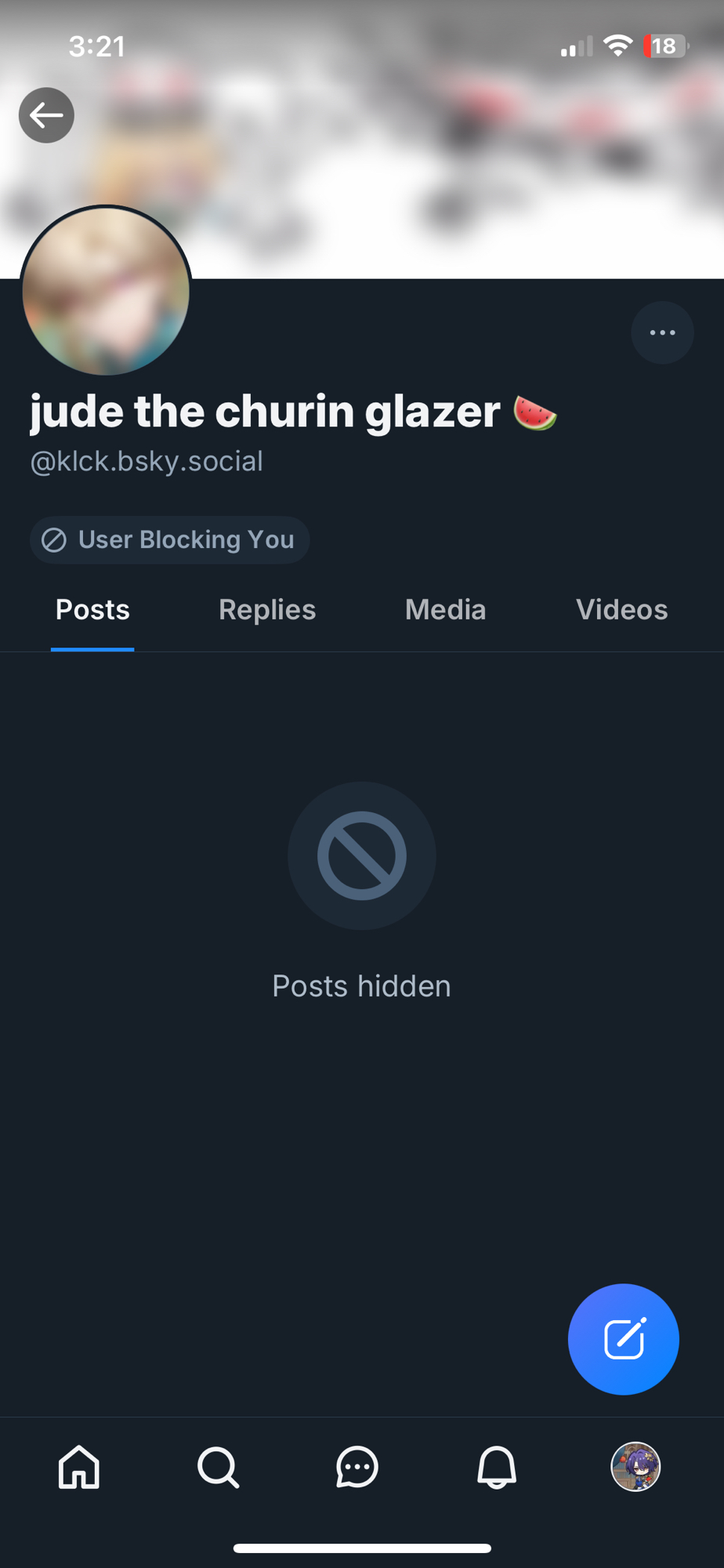Select the Posts tab
The image size is (724, 1568).
coord(92,610)
